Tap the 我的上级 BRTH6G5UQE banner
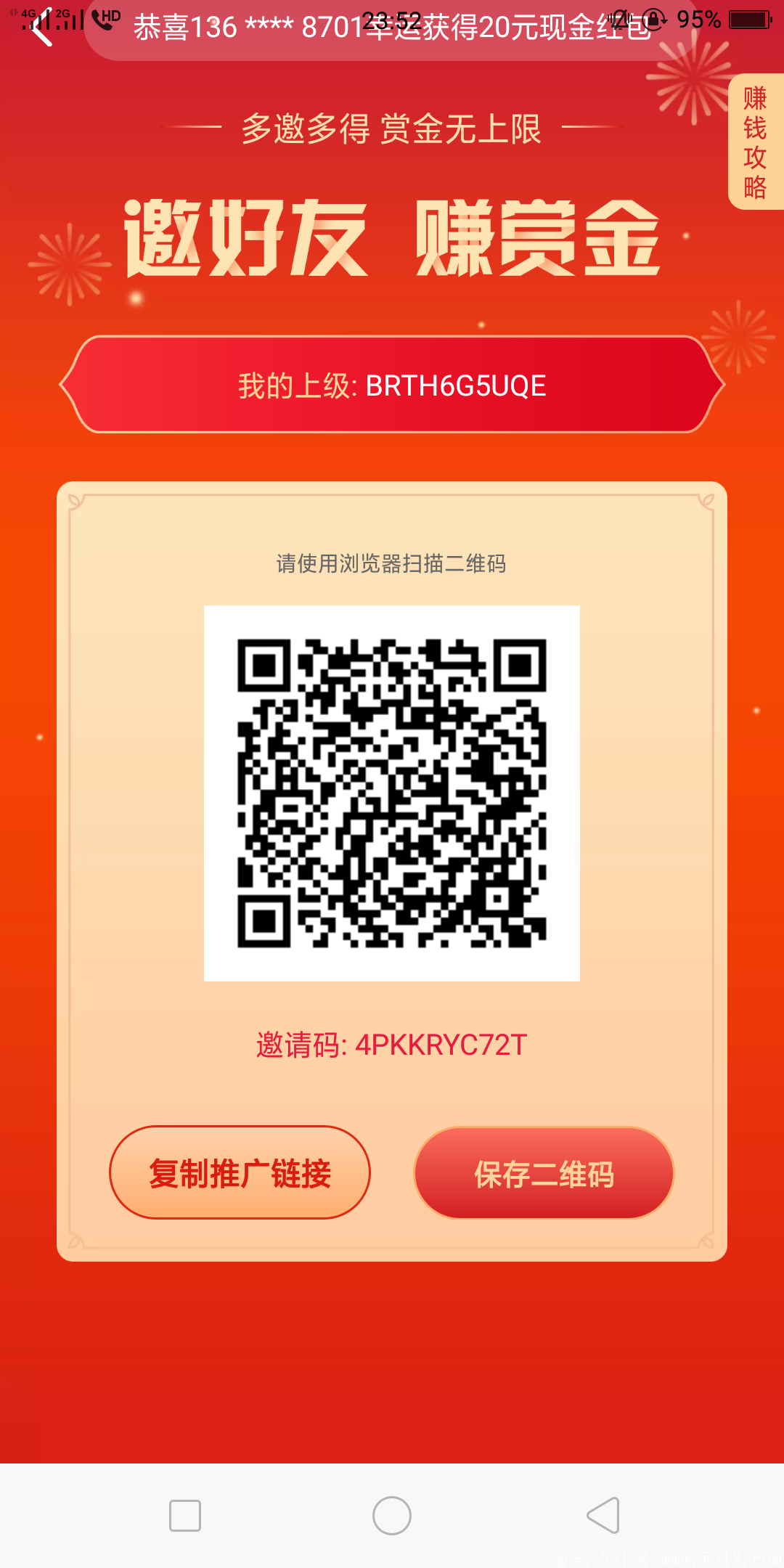The height and width of the screenshot is (1568, 784). [392, 386]
